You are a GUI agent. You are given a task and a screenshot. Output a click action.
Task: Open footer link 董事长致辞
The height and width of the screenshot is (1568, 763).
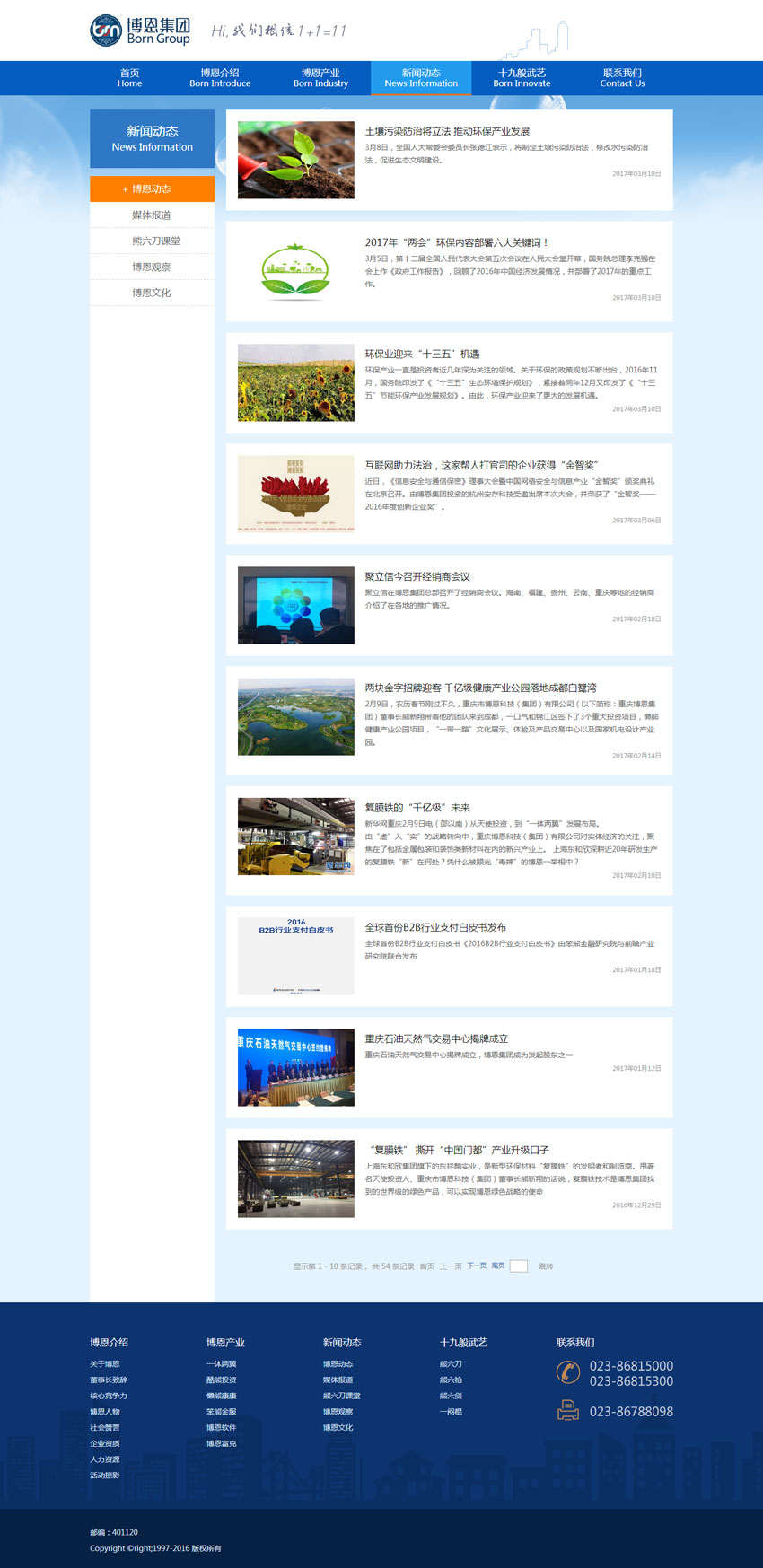coord(109,1380)
